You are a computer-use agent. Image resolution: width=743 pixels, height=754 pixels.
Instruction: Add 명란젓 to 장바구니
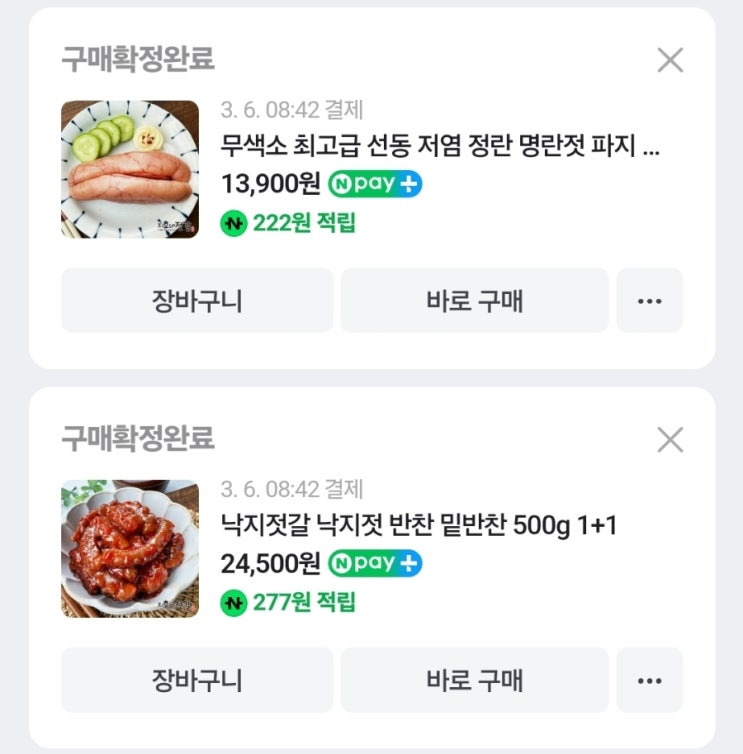197,300
